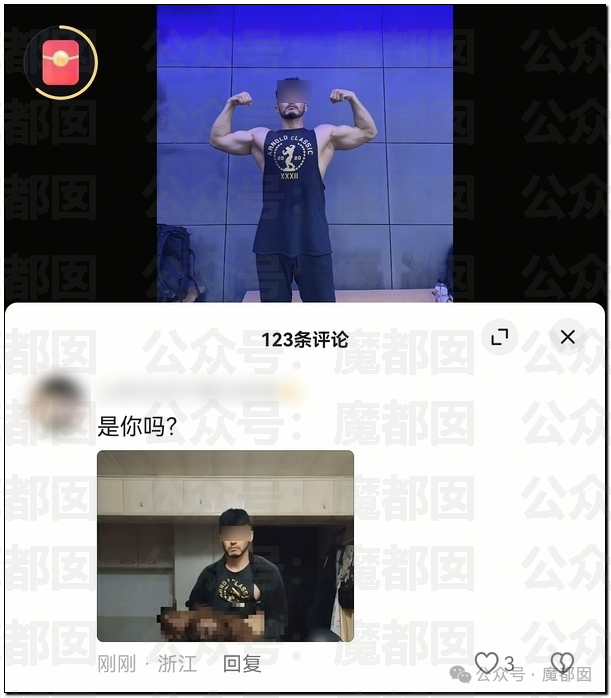View the photo attached to the 是你吗 comment
The width and height of the screenshot is (611, 698).
tap(225, 545)
